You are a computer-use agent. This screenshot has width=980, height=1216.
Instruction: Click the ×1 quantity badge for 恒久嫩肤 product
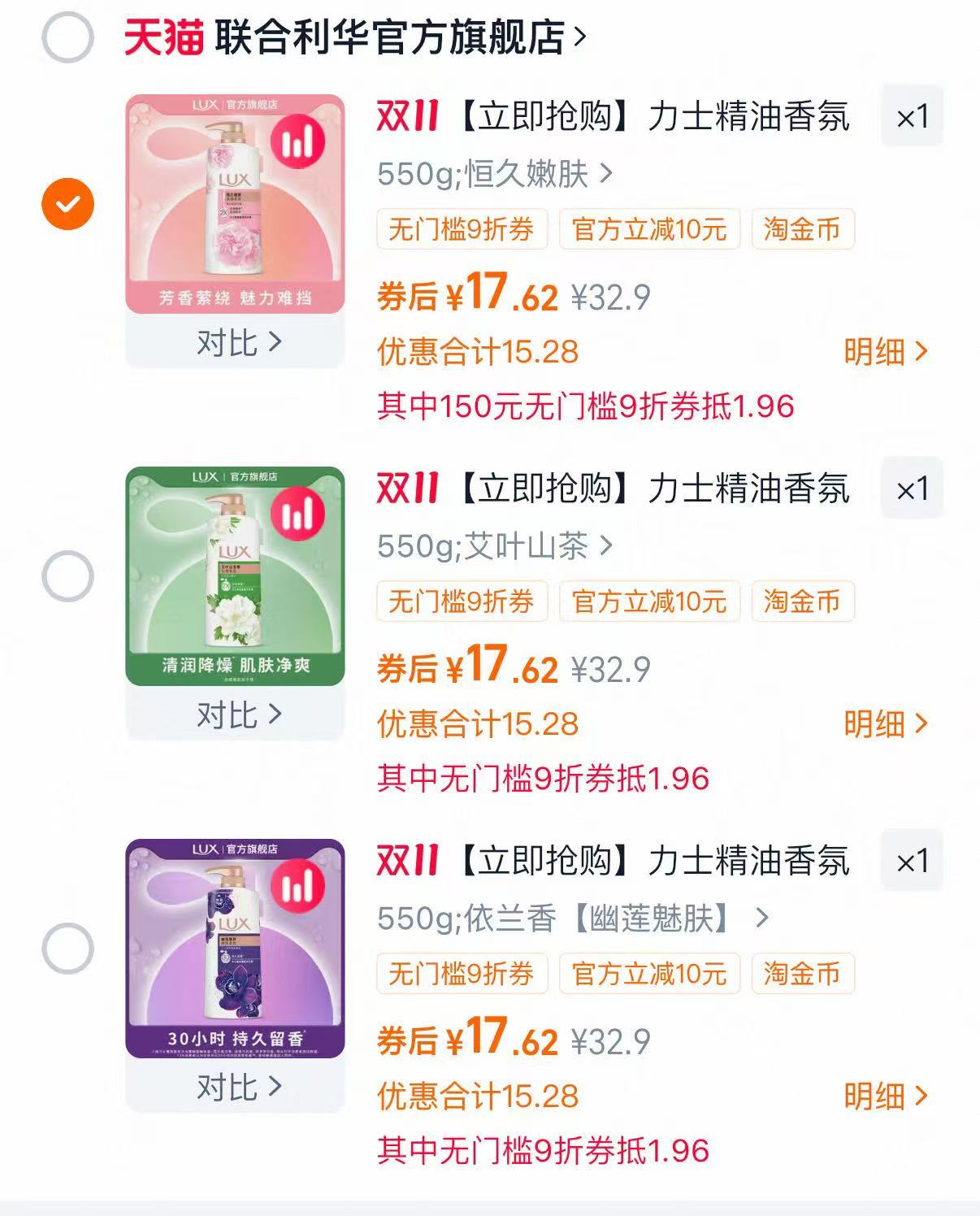click(912, 119)
